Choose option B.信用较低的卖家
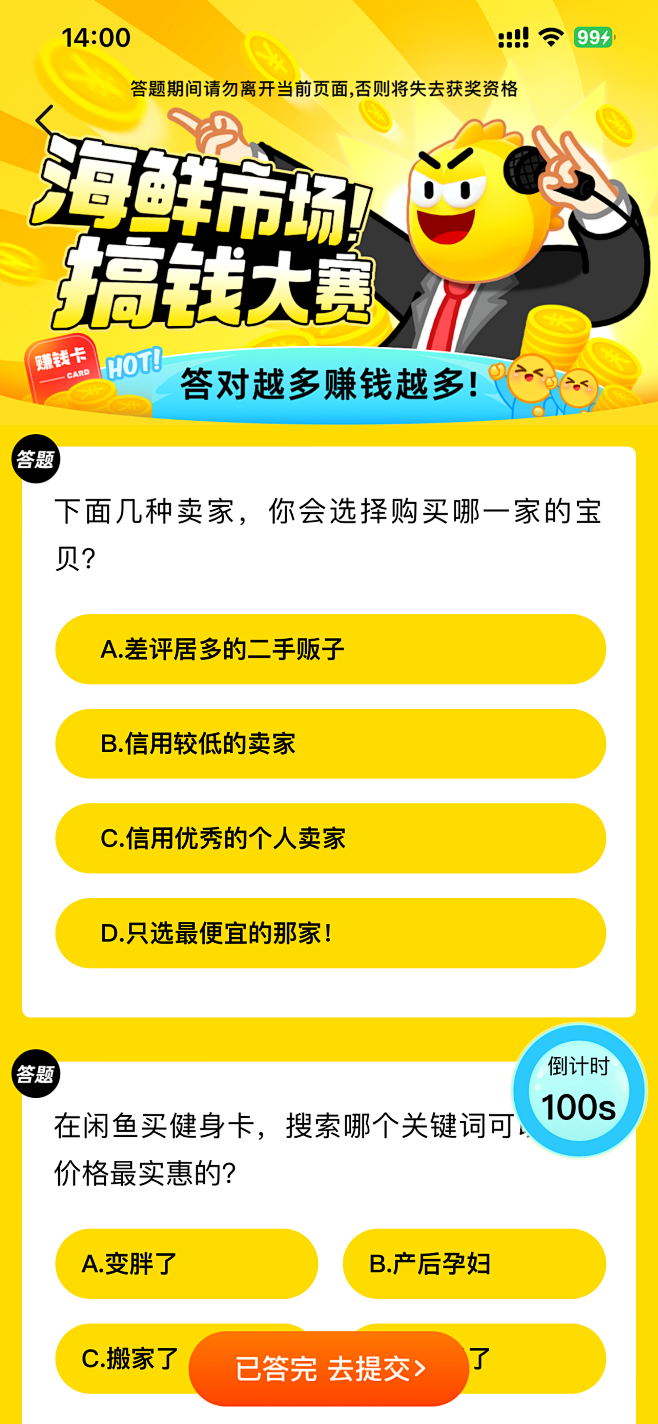The image size is (658, 1424). coord(330,744)
